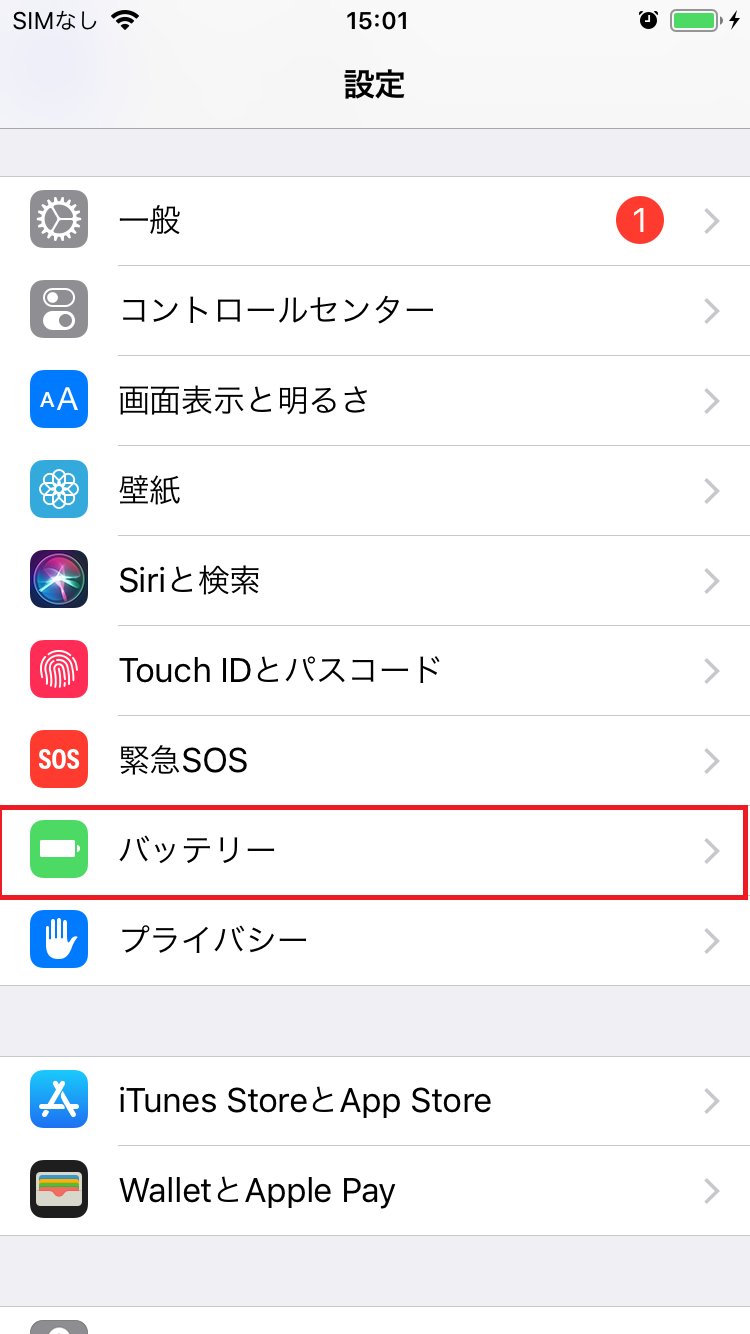This screenshot has height=1334, width=750.
Task: Open the 壁紙 settings row
Action: (375, 491)
